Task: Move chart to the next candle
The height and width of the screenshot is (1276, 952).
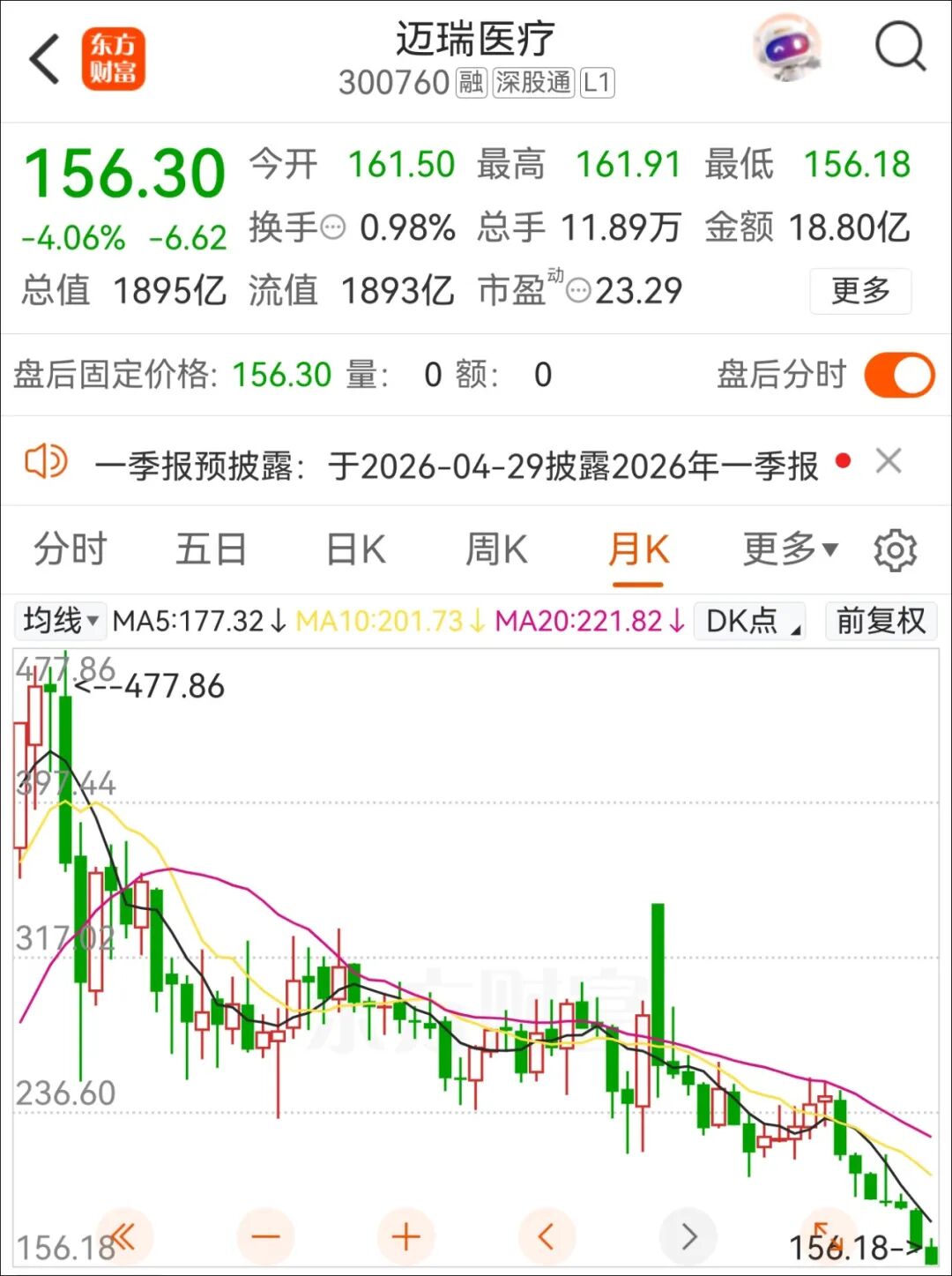Action: point(688,1237)
